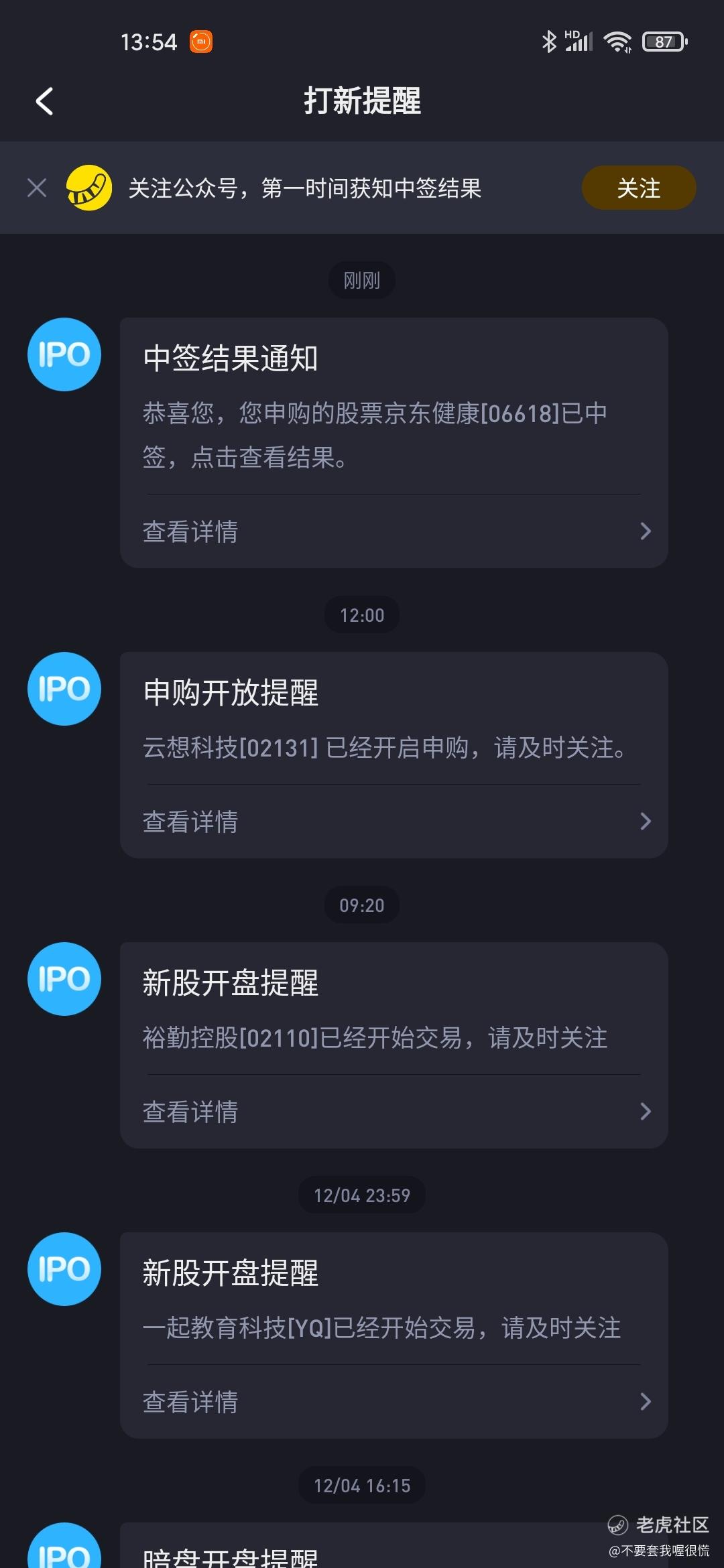View details of 一起教育科技 新股开盘提醒
724x1568 pixels.
point(394,1402)
